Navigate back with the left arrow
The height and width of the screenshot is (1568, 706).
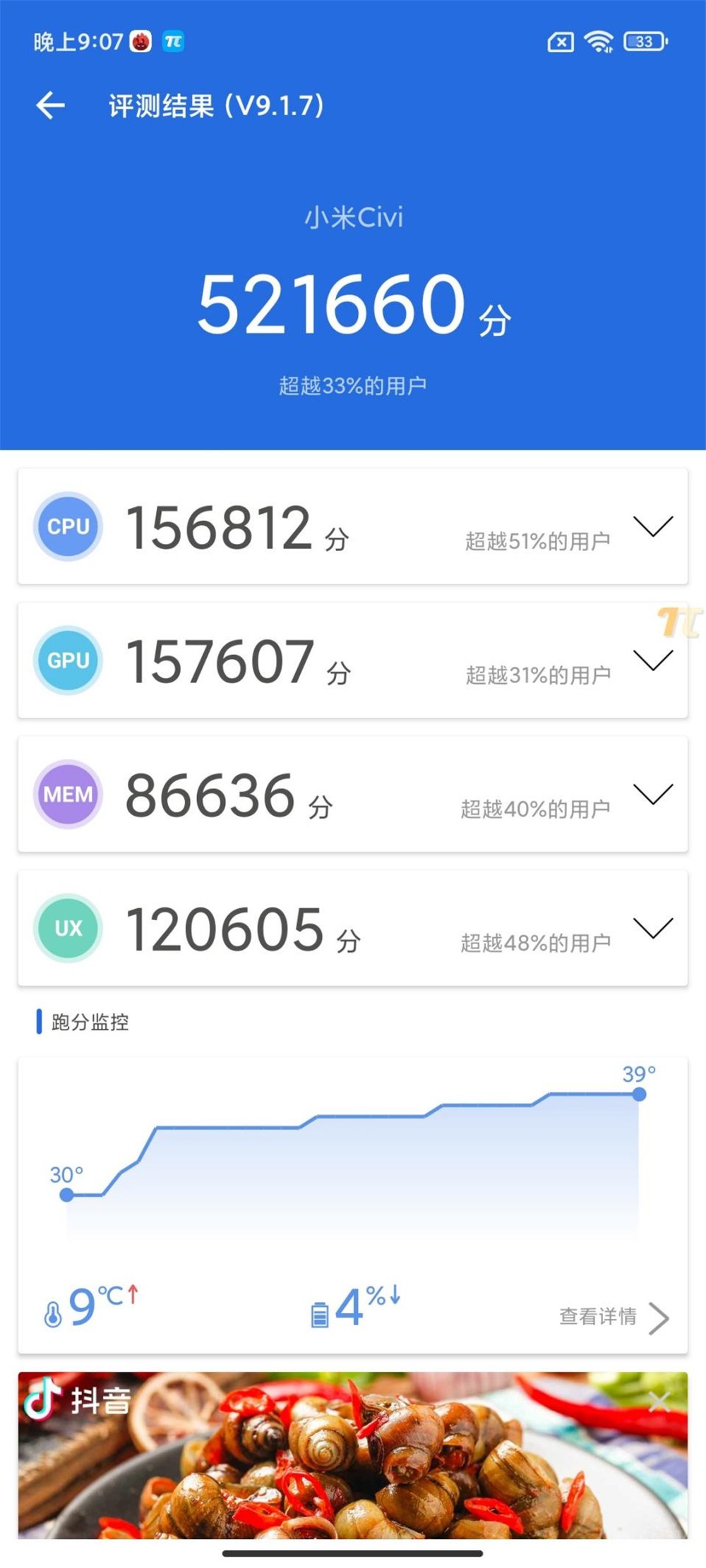click(50, 107)
